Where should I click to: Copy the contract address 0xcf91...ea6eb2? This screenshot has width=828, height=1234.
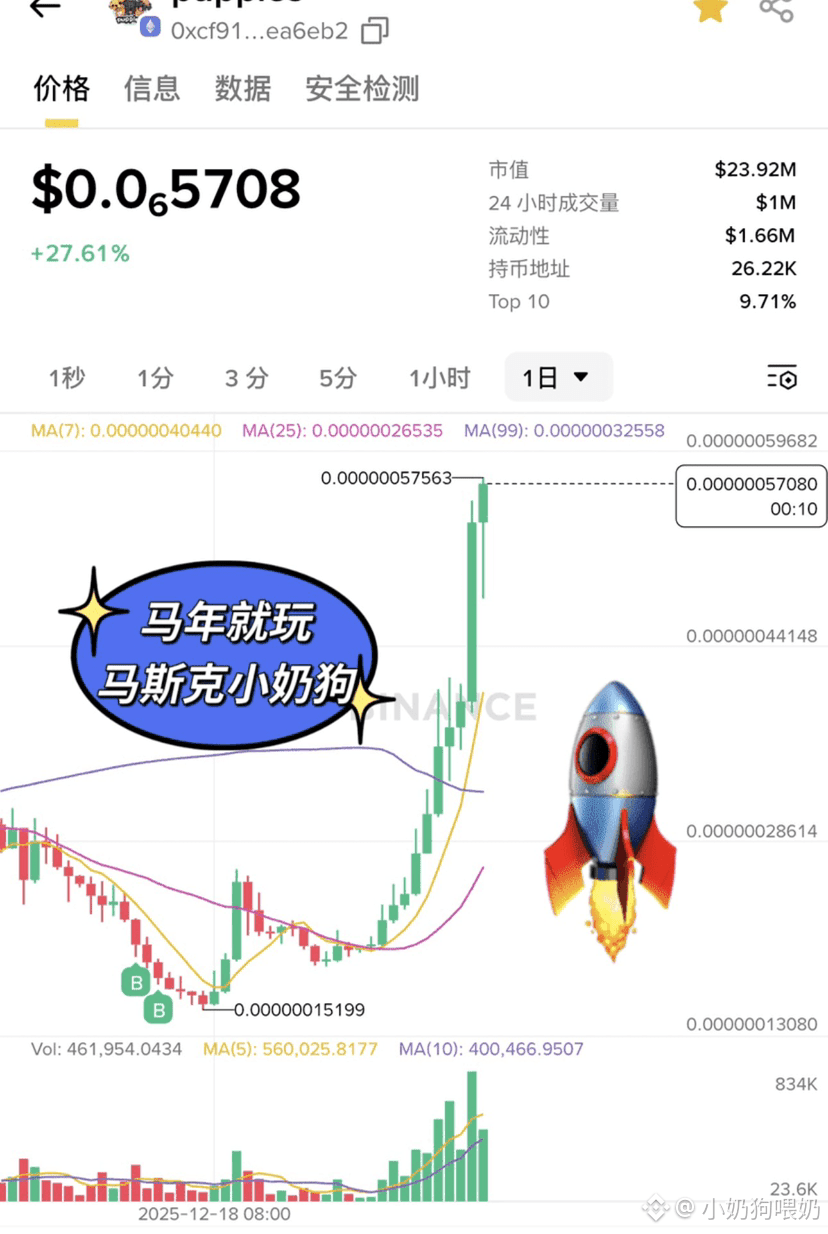point(374,31)
